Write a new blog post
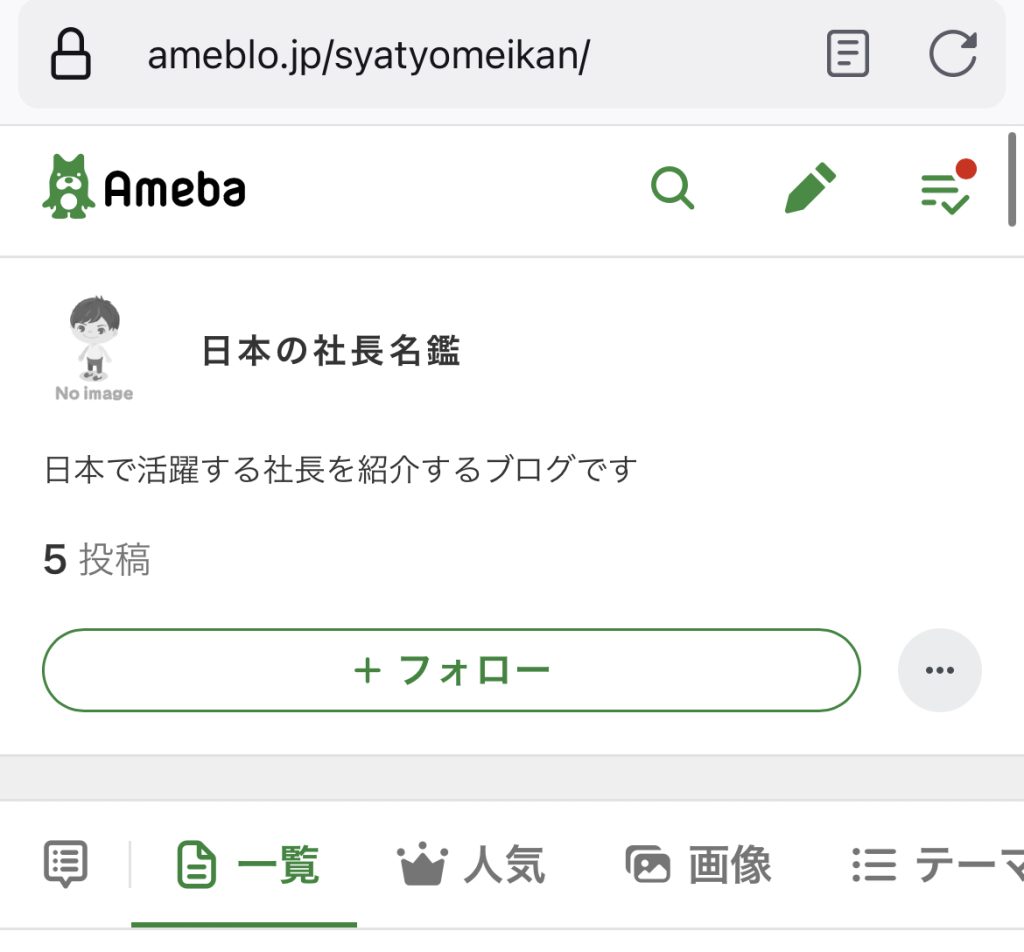1024x952 pixels. (810, 188)
